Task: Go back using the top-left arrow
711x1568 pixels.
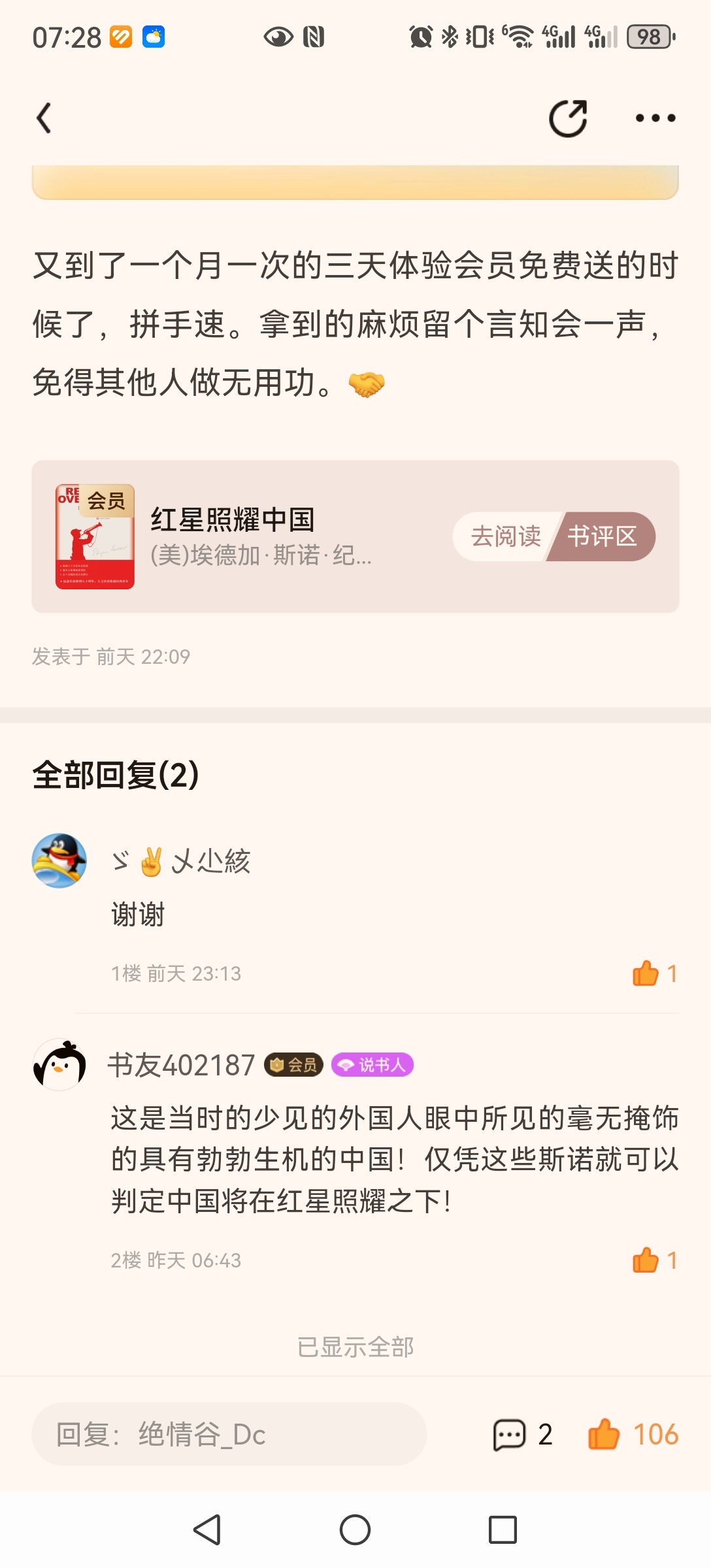Action: pyautogui.click(x=44, y=118)
